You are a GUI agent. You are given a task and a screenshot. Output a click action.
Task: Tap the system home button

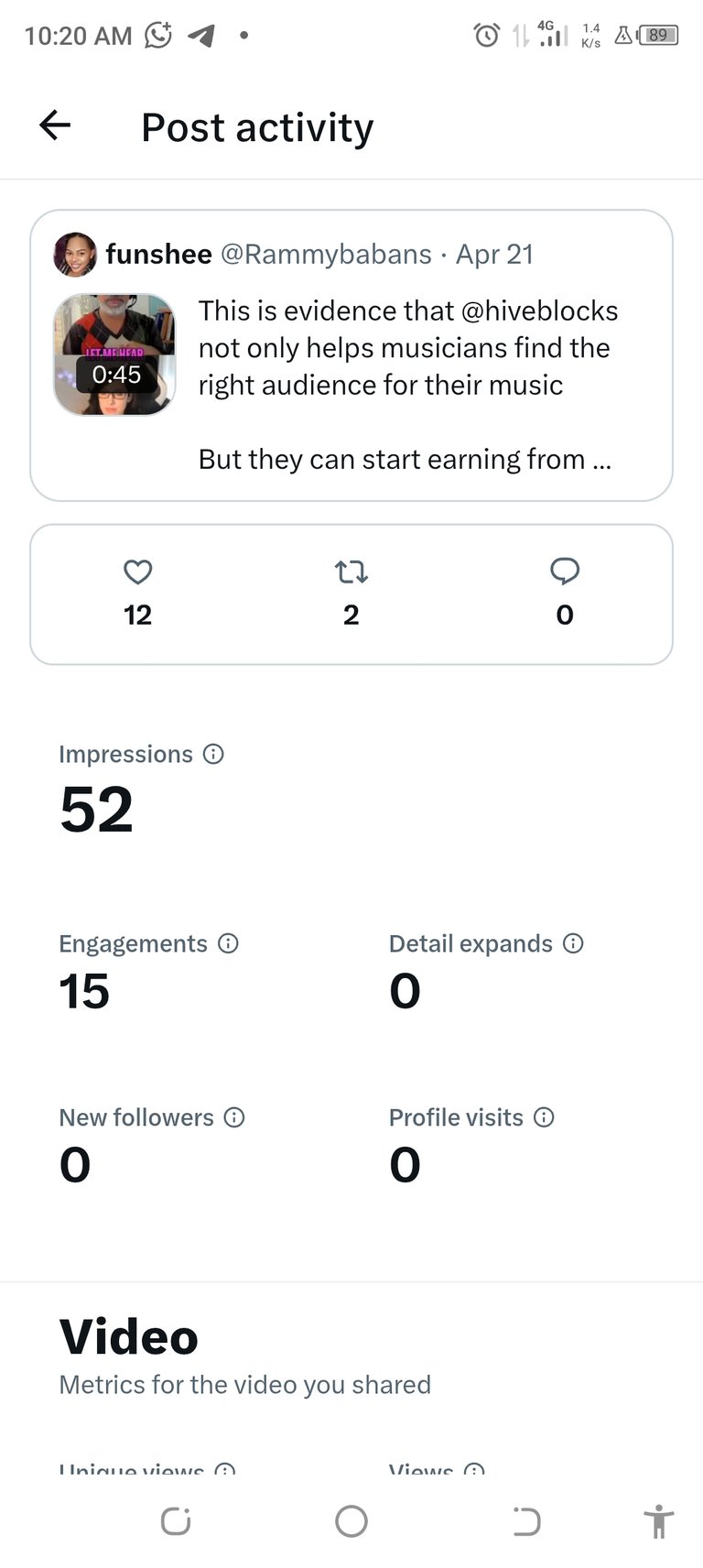(351, 1521)
